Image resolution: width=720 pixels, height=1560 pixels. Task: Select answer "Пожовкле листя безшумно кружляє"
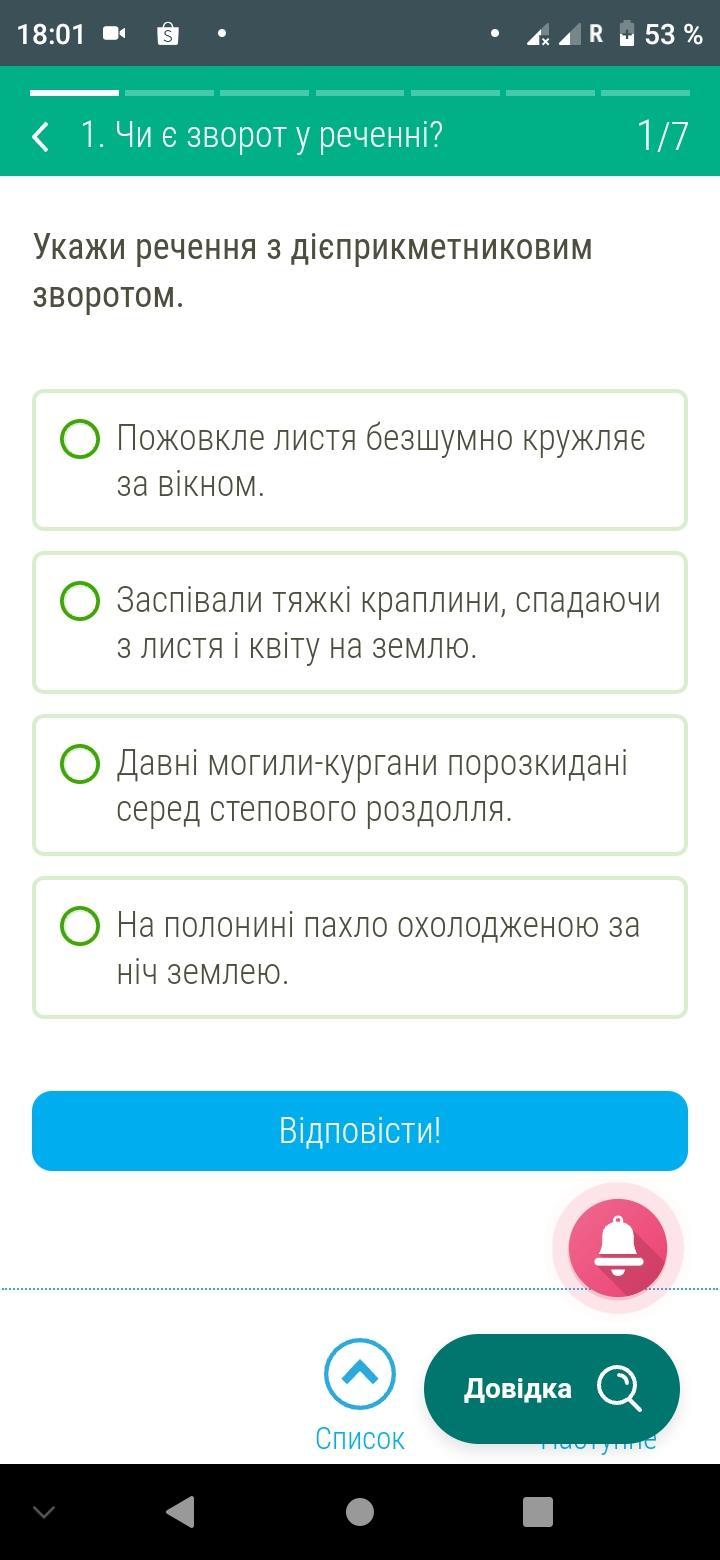click(360, 460)
